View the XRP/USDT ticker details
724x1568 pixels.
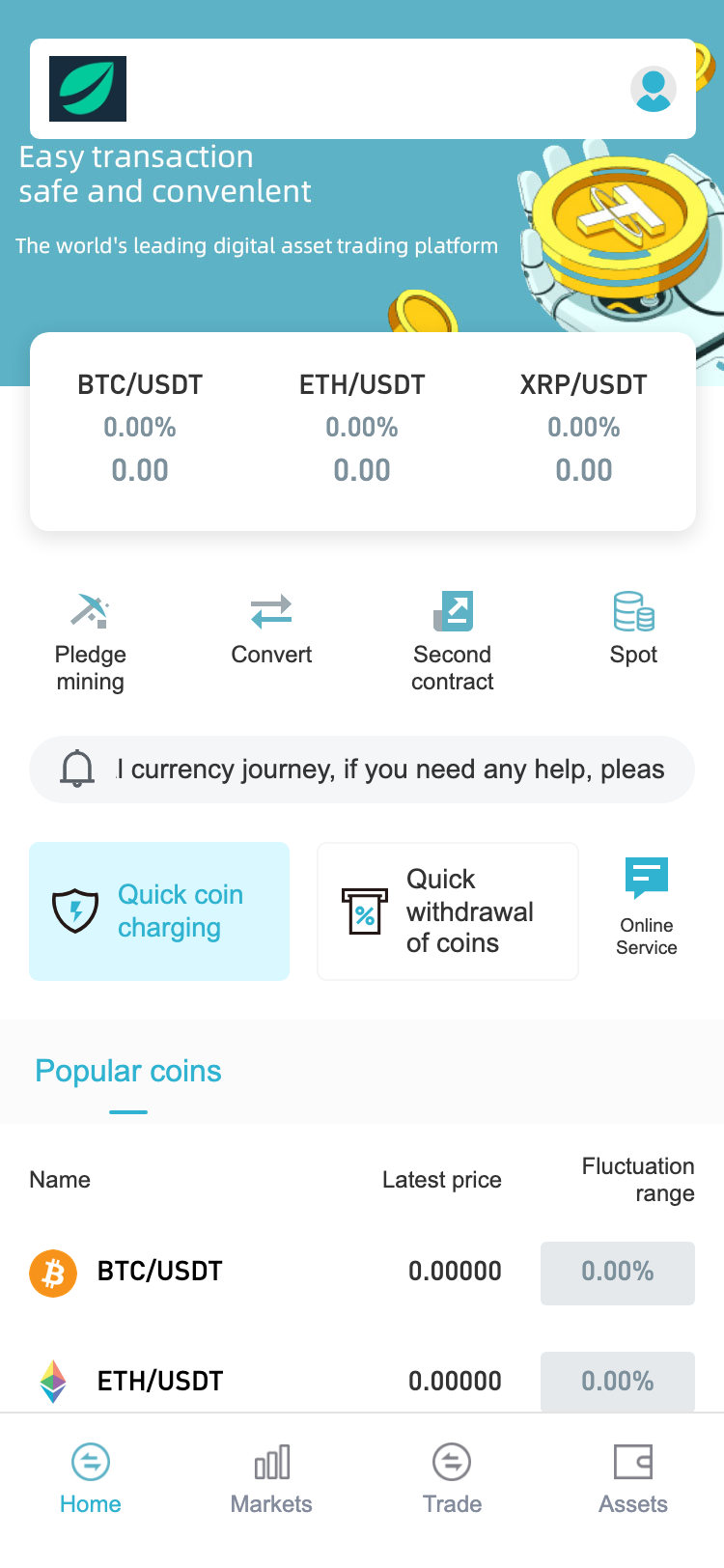click(x=583, y=425)
